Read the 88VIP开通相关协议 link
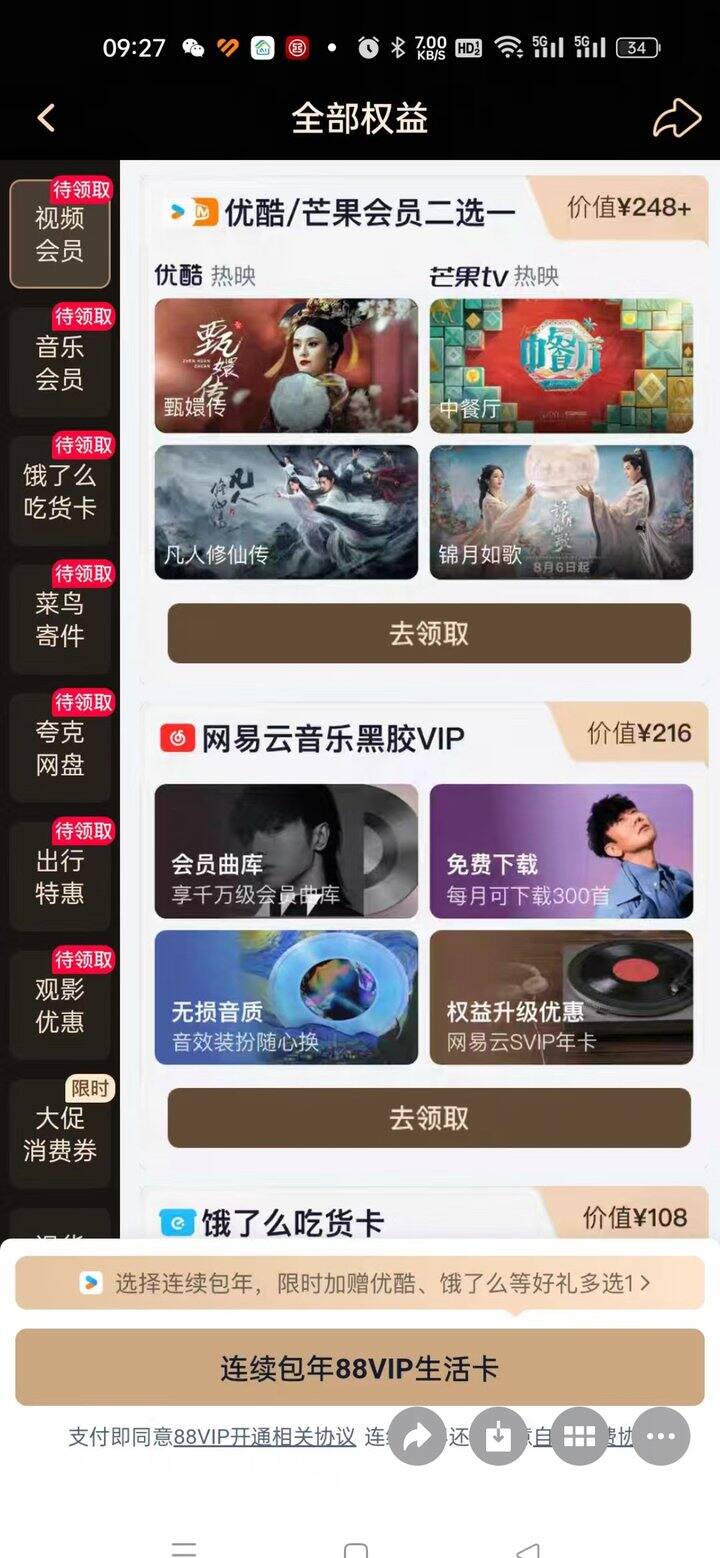 (265, 1437)
